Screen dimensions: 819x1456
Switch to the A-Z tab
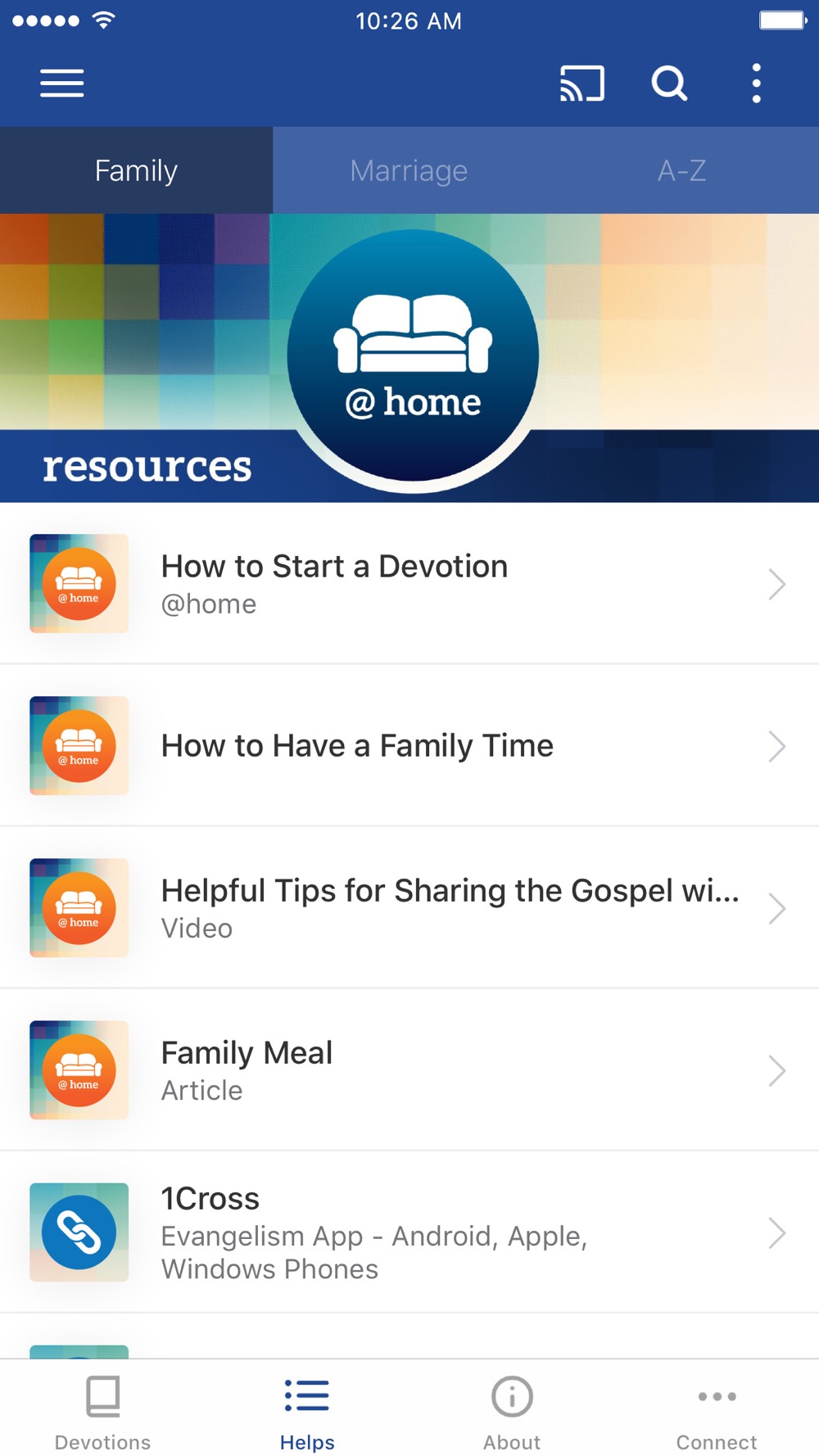pyautogui.click(x=681, y=170)
